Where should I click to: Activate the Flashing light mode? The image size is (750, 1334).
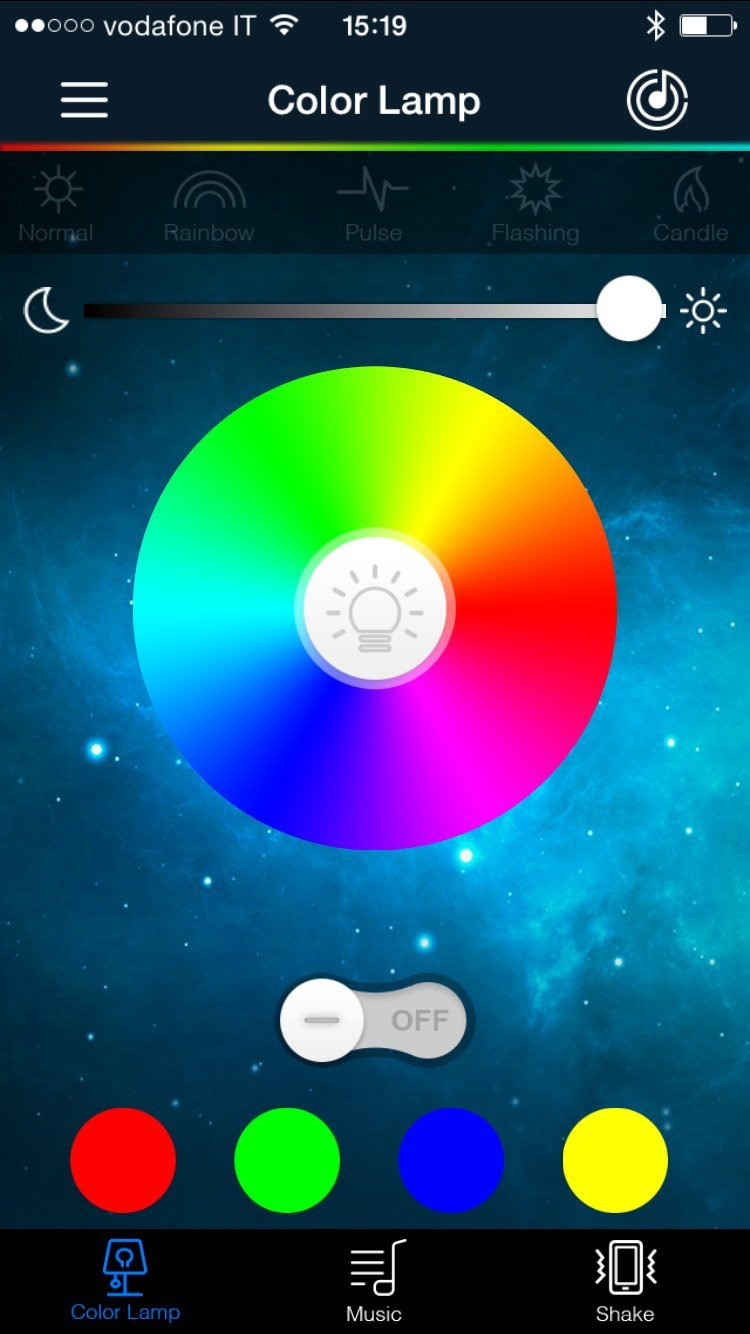point(535,206)
